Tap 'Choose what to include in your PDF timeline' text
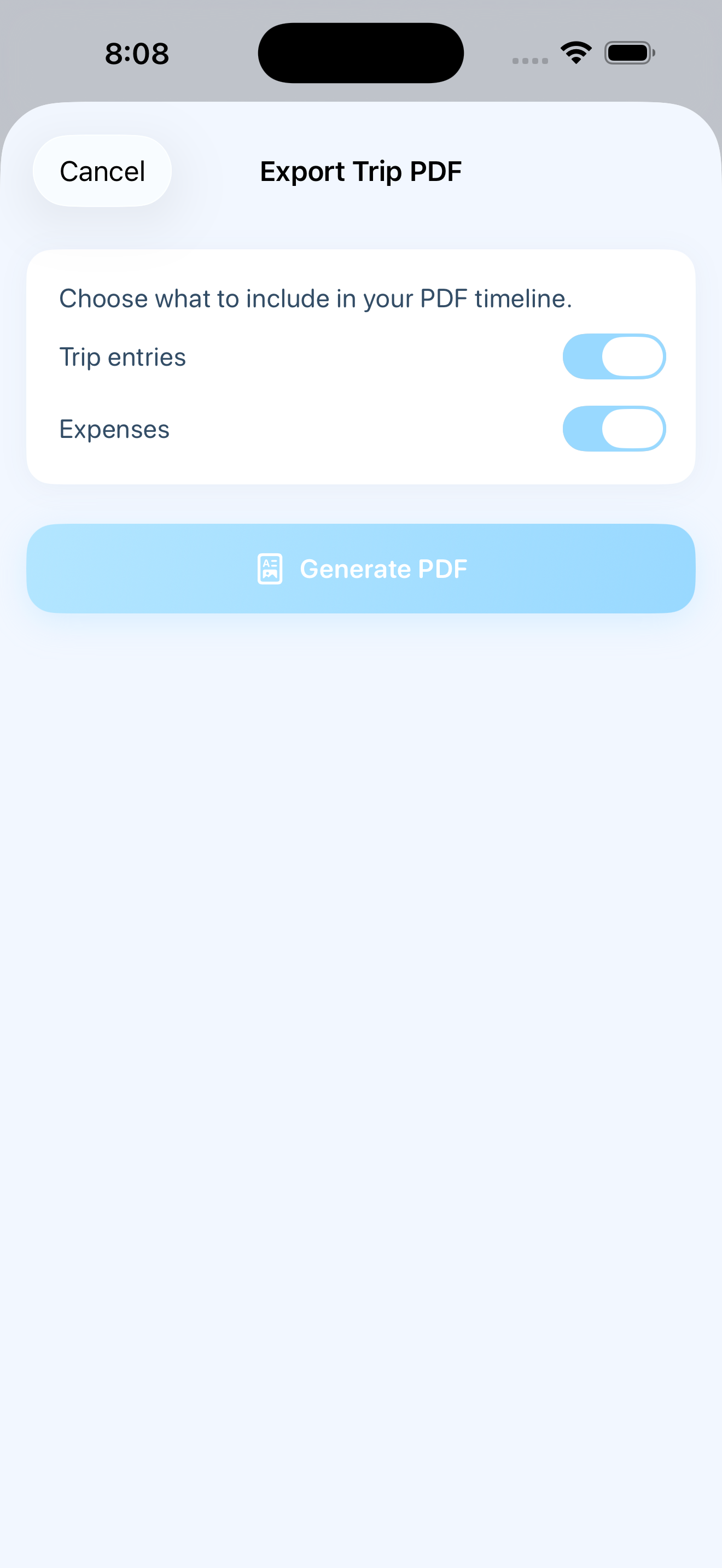 coord(316,299)
